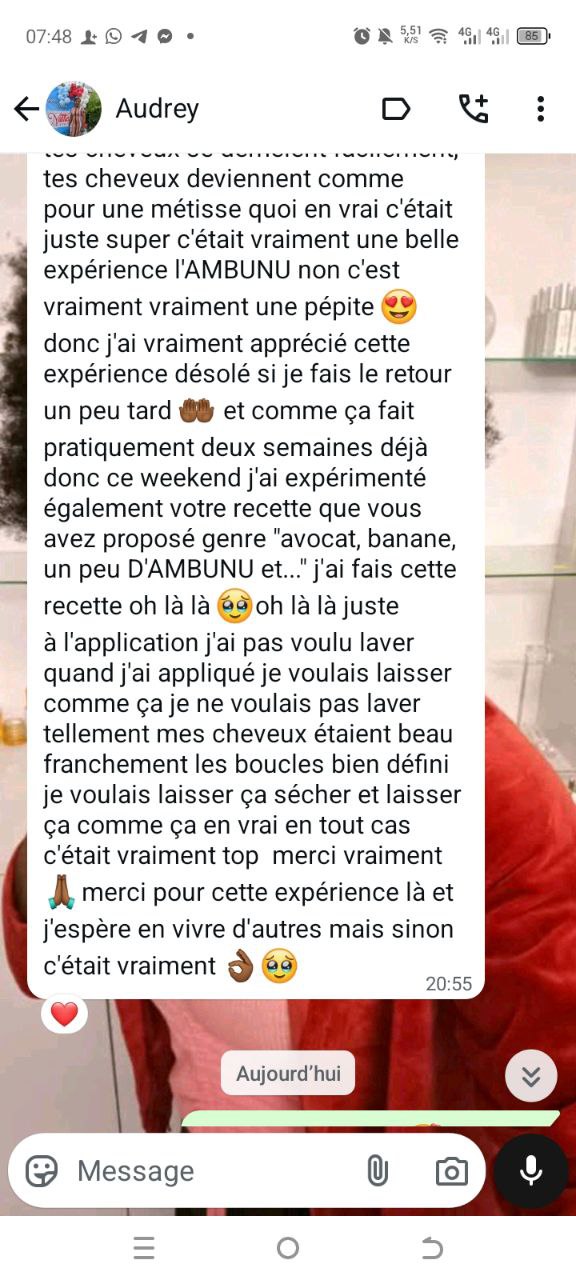Open Audrey's contact profile from her name

pos(157,108)
